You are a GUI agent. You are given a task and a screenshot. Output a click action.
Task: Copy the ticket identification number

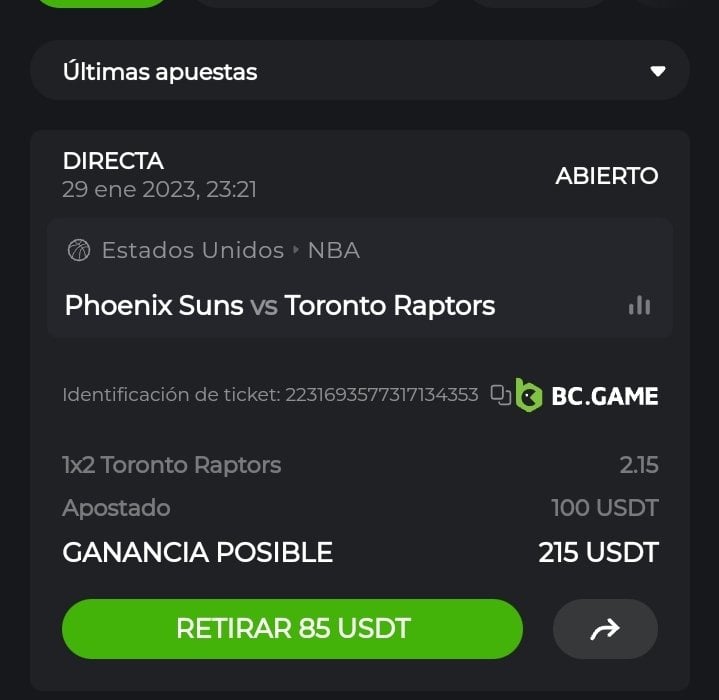pyautogui.click(x=500, y=395)
